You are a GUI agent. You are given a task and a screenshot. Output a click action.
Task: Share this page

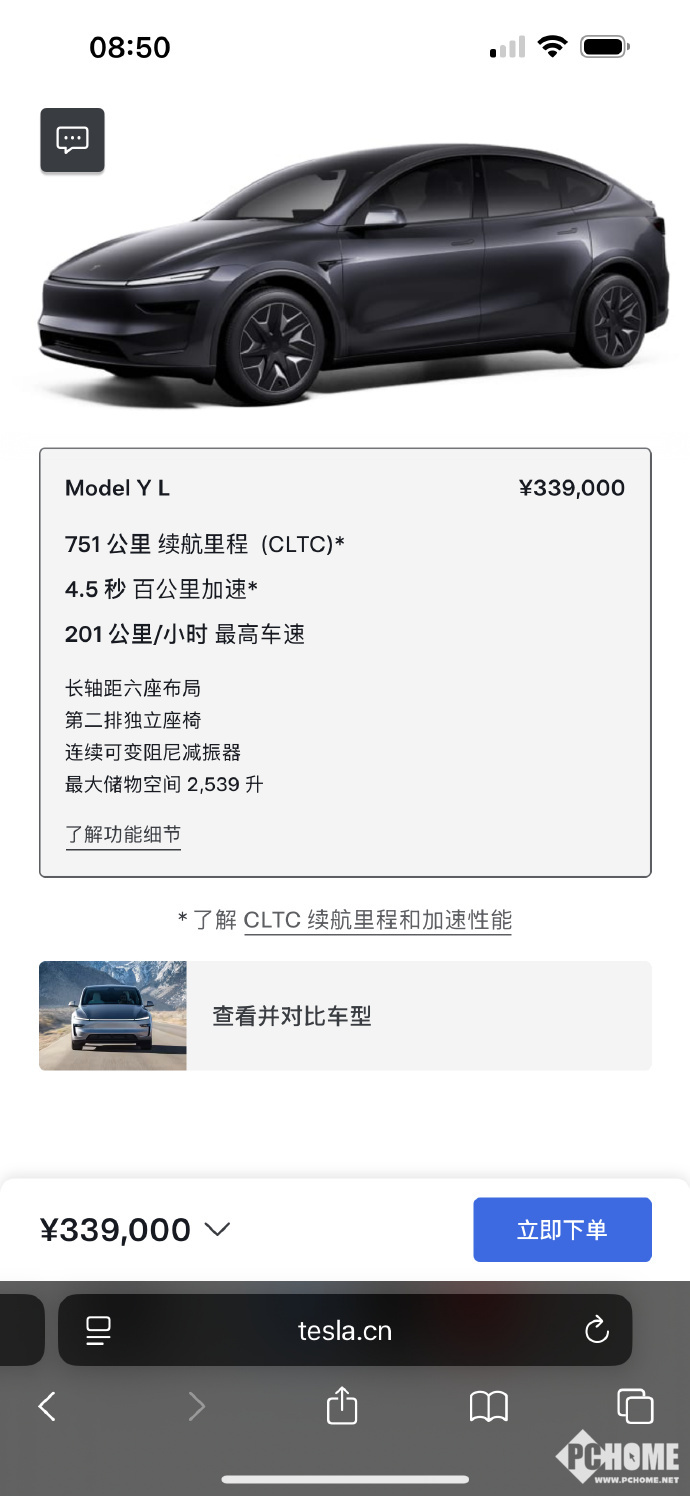(x=342, y=1405)
